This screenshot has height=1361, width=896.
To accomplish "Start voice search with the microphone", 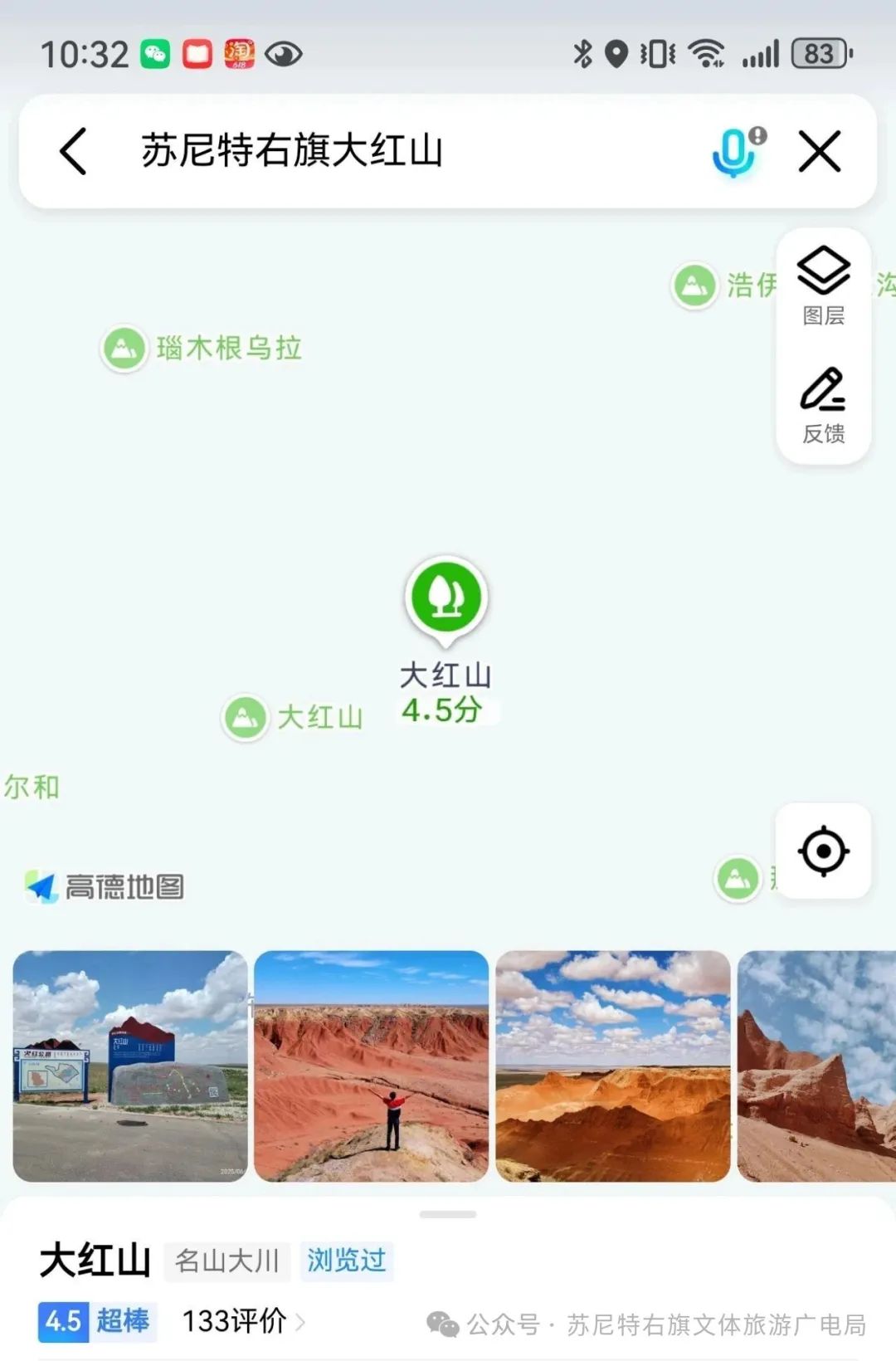I will [735, 152].
